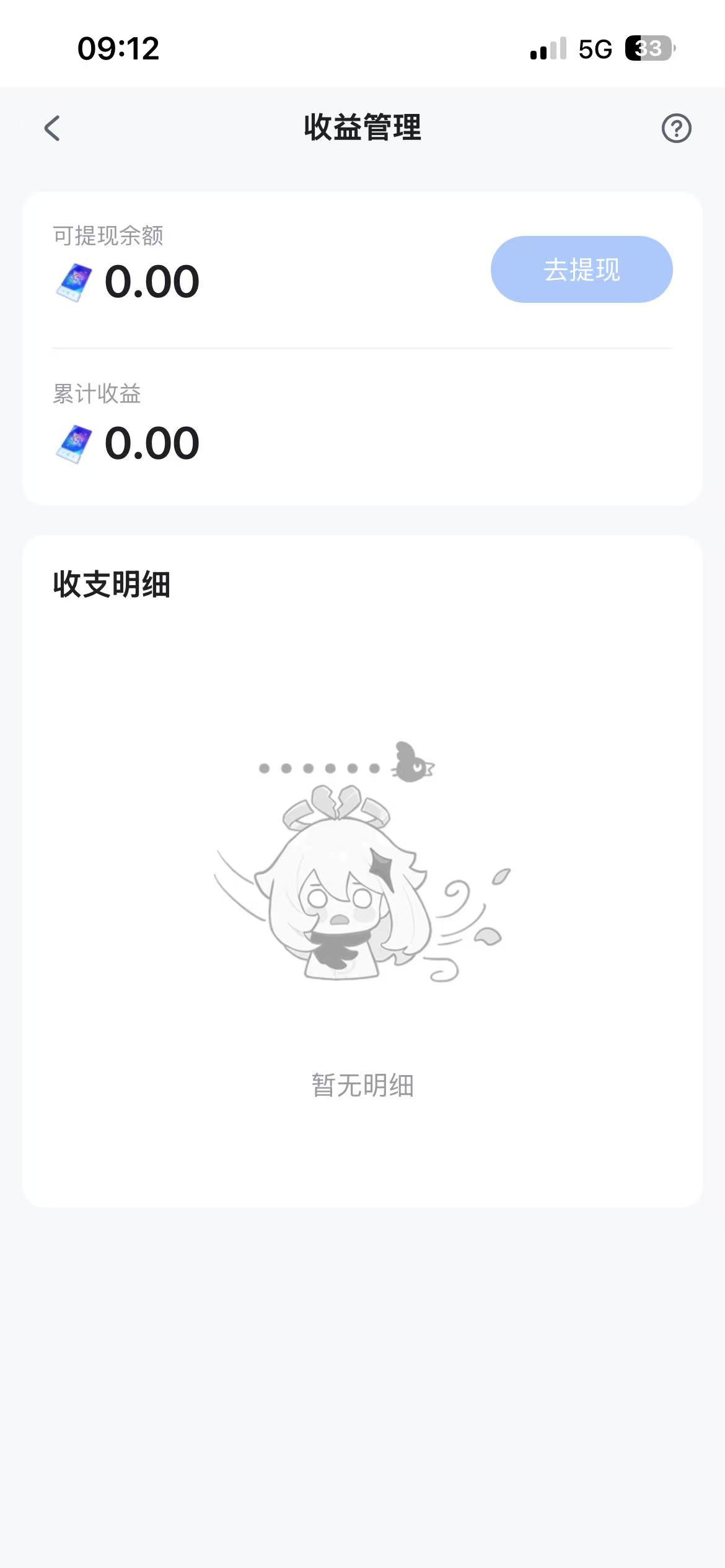Go back from 收益管理 page
This screenshot has width=725, height=1568.
[x=53, y=128]
